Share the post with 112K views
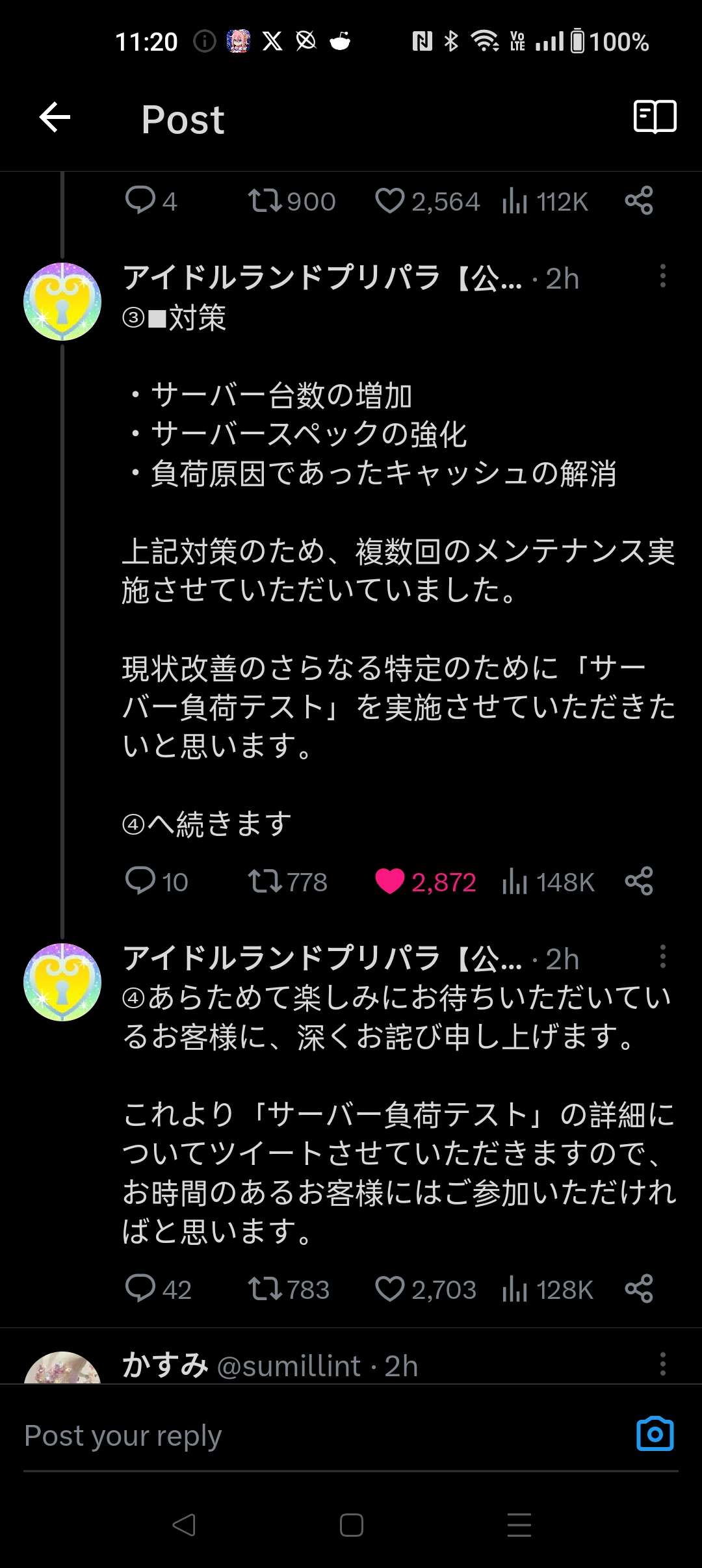This screenshot has height=1568, width=702. coord(638,201)
